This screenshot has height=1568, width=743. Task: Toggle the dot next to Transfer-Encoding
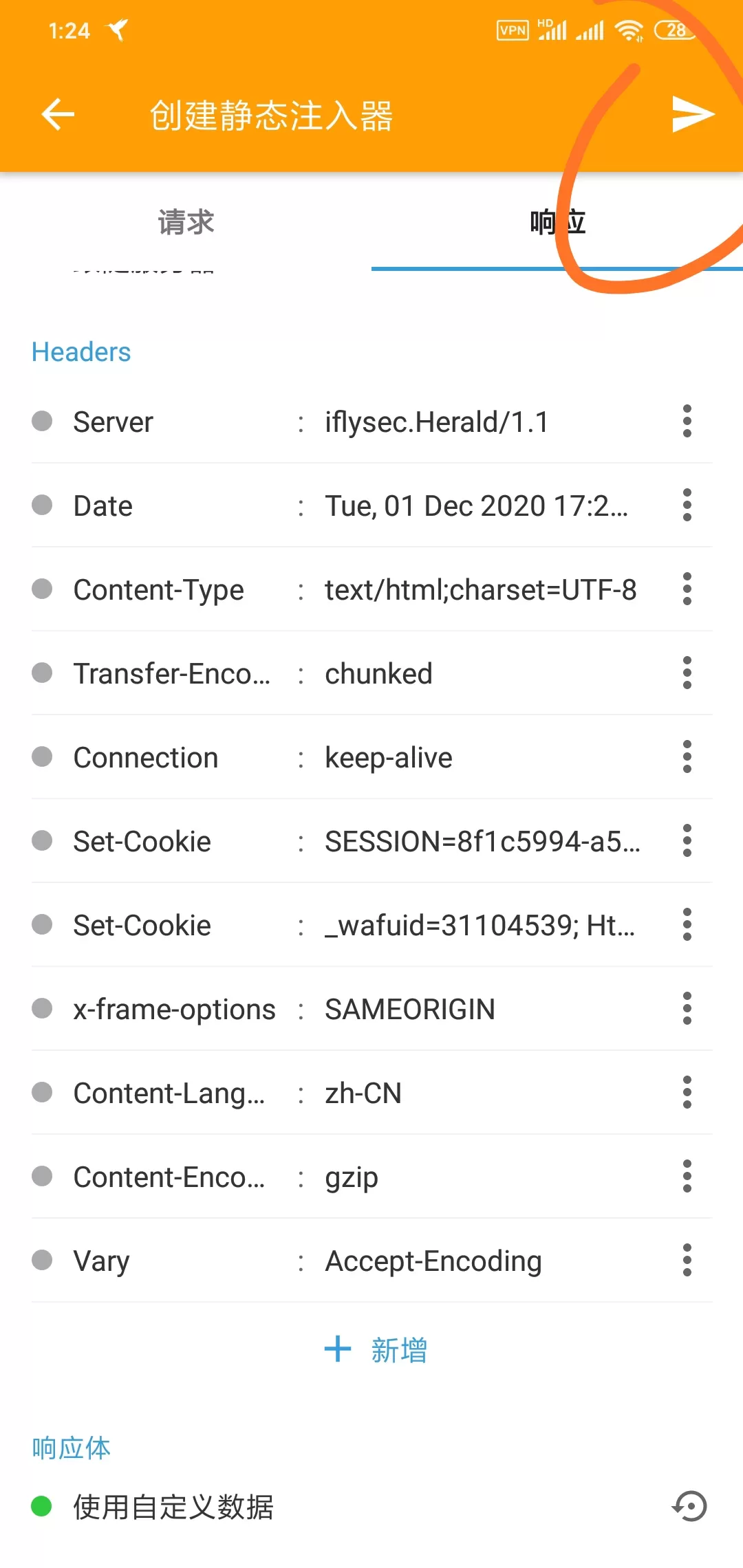pos(42,673)
